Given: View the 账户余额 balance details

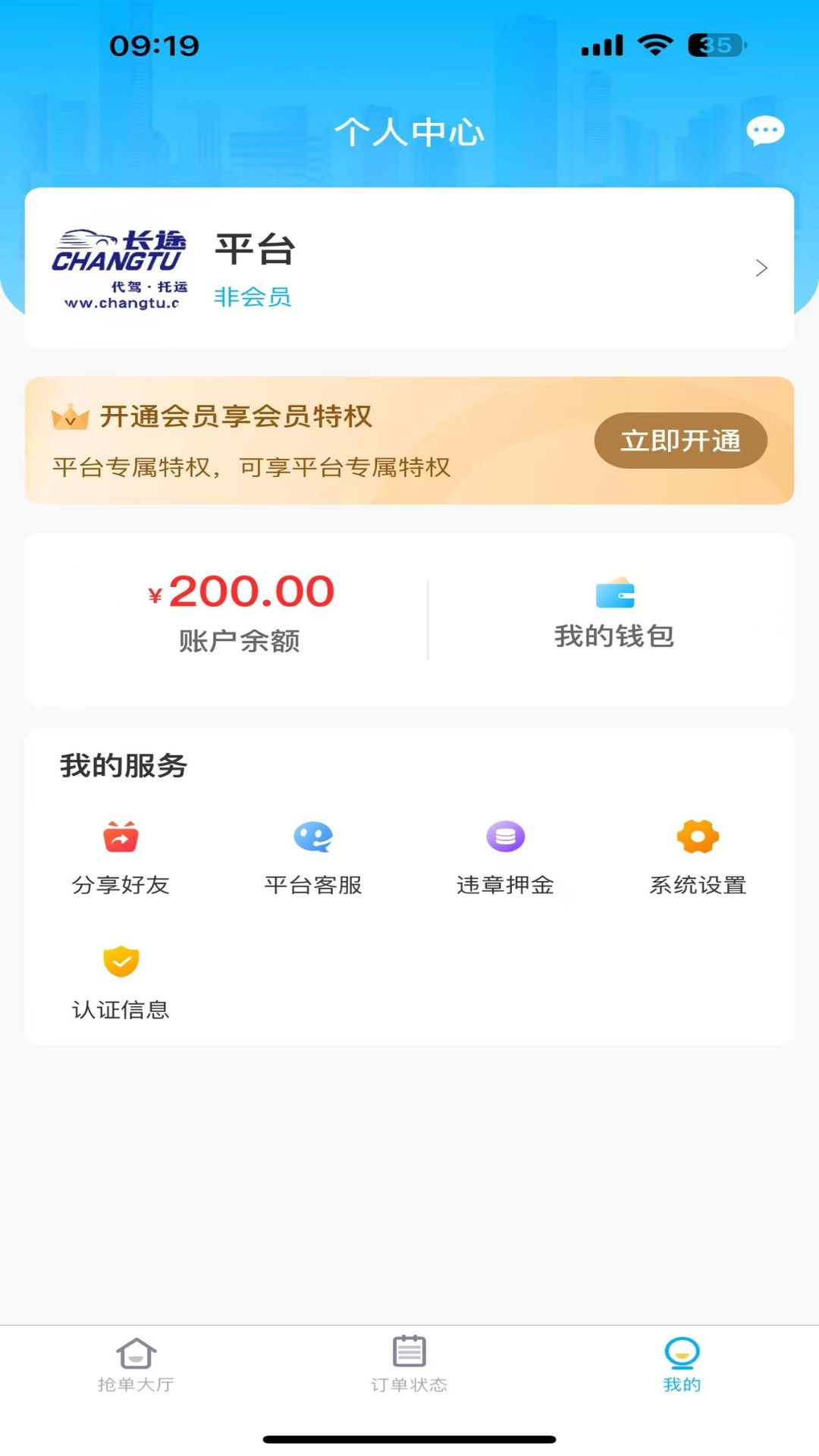Looking at the screenshot, I should click(x=240, y=613).
